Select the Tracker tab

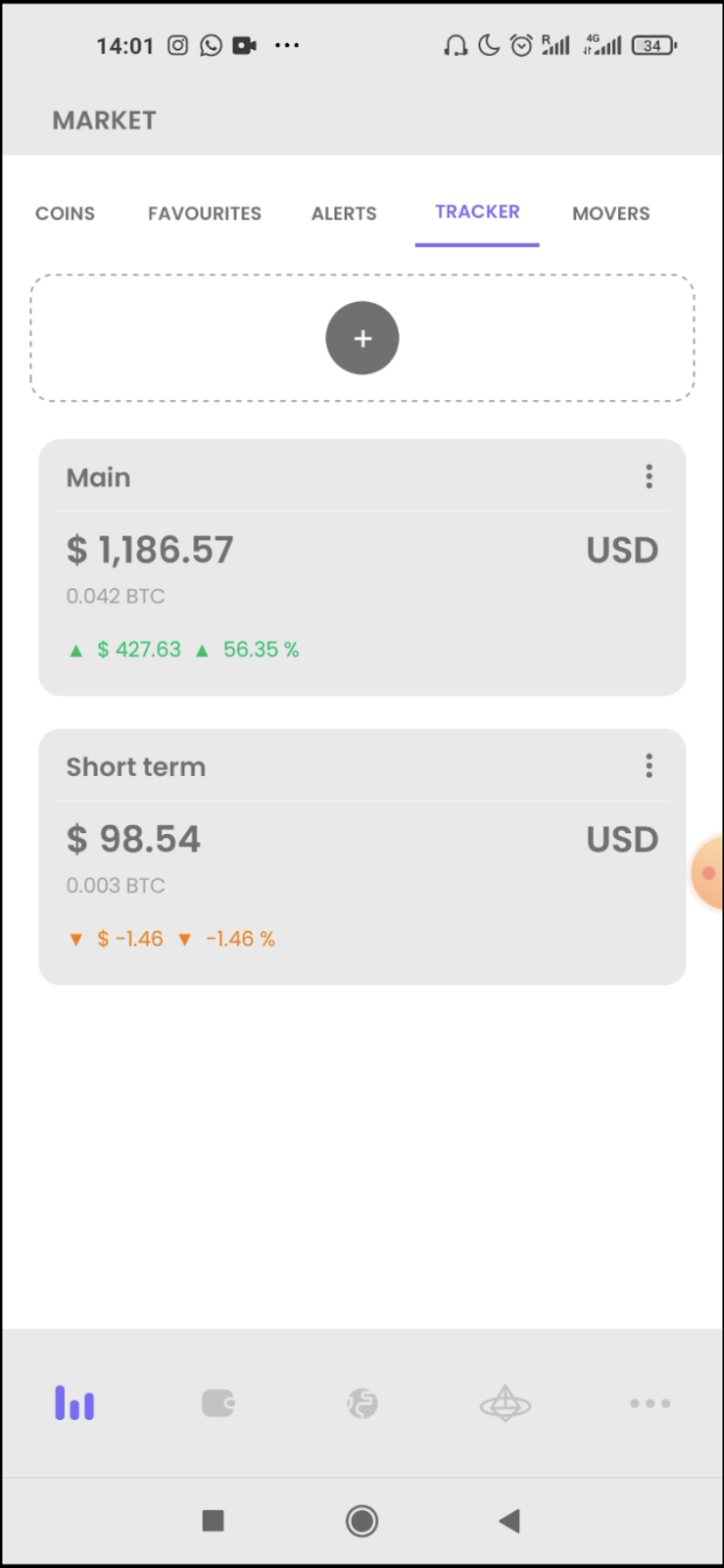pos(477,213)
